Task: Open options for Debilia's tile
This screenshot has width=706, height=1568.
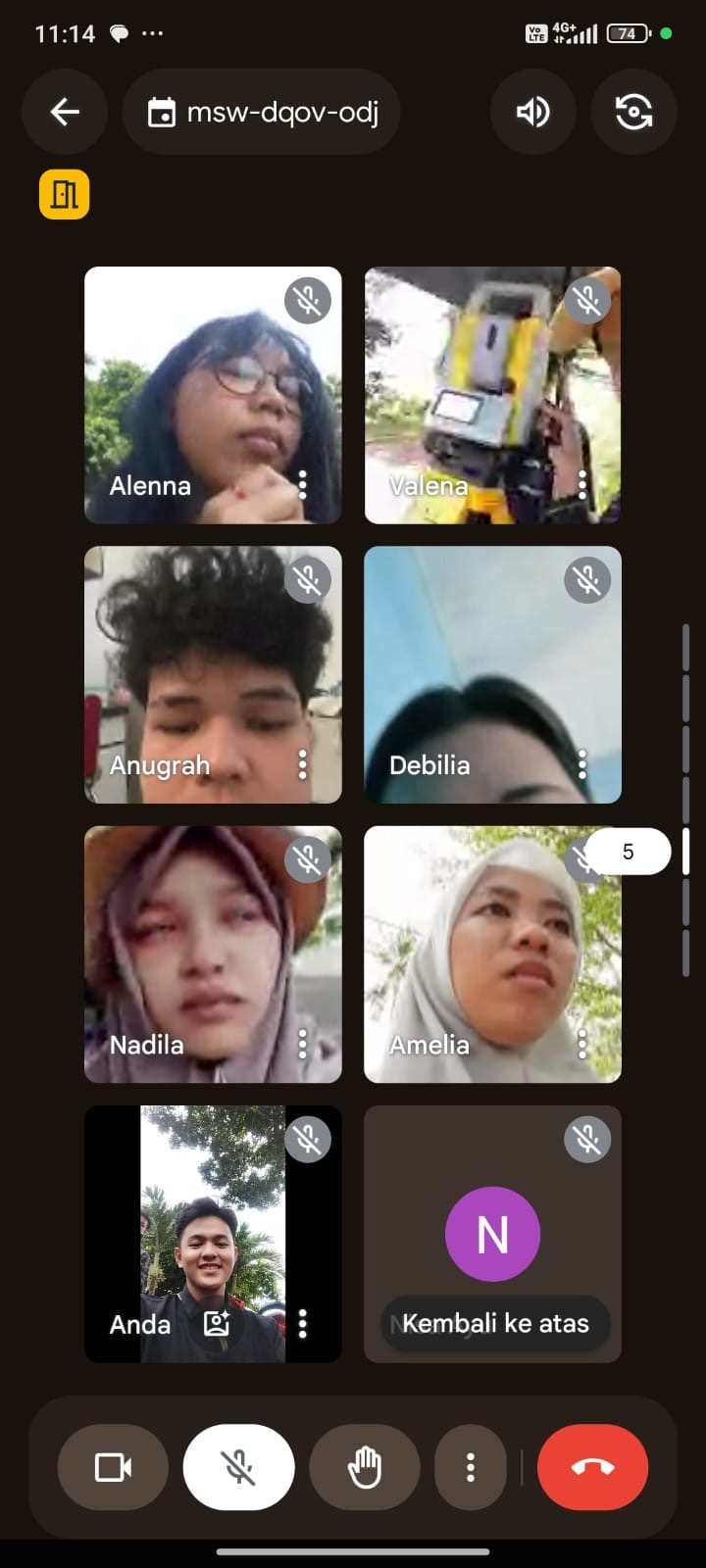Action: [x=582, y=763]
